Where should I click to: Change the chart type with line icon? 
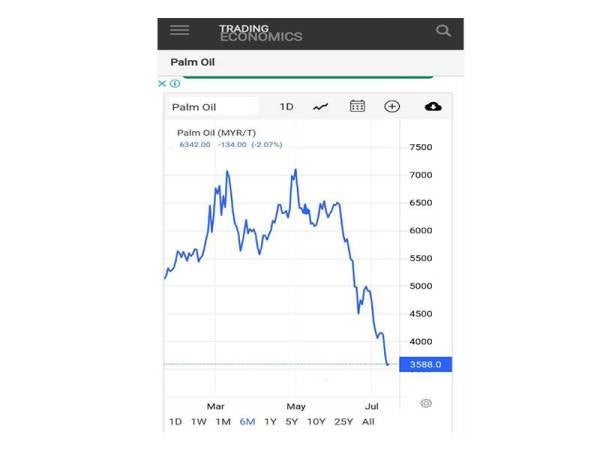(321, 107)
